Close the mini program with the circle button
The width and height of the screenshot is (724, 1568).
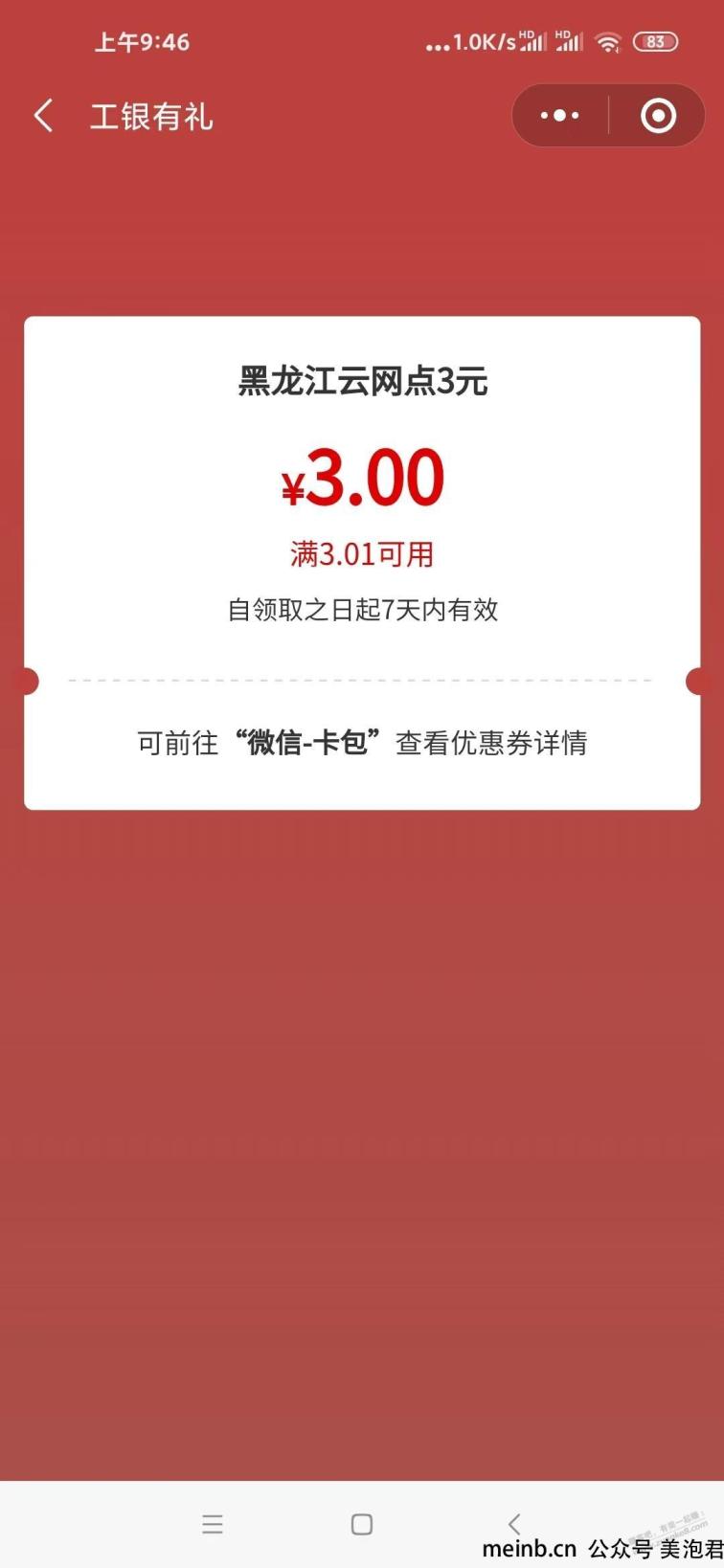[658, 116]
